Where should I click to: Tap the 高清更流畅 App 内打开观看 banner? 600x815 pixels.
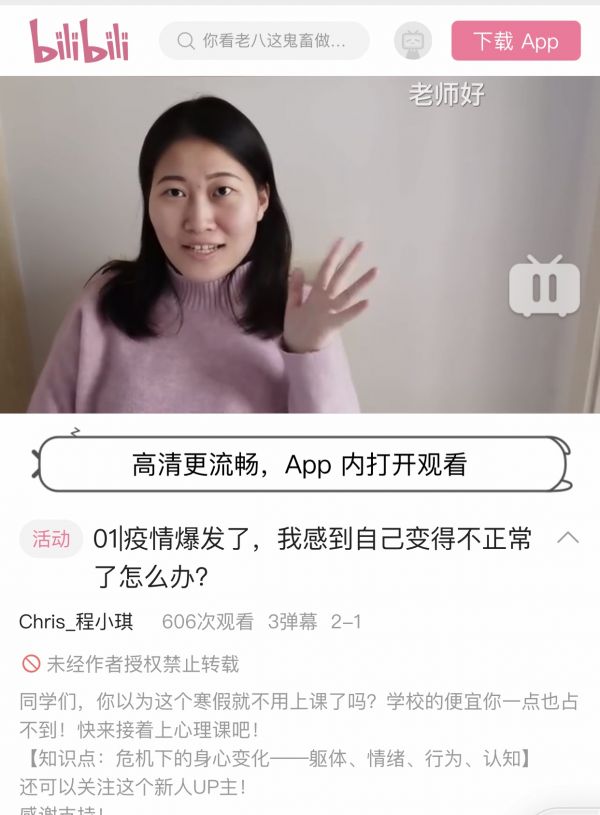(299, 465)
